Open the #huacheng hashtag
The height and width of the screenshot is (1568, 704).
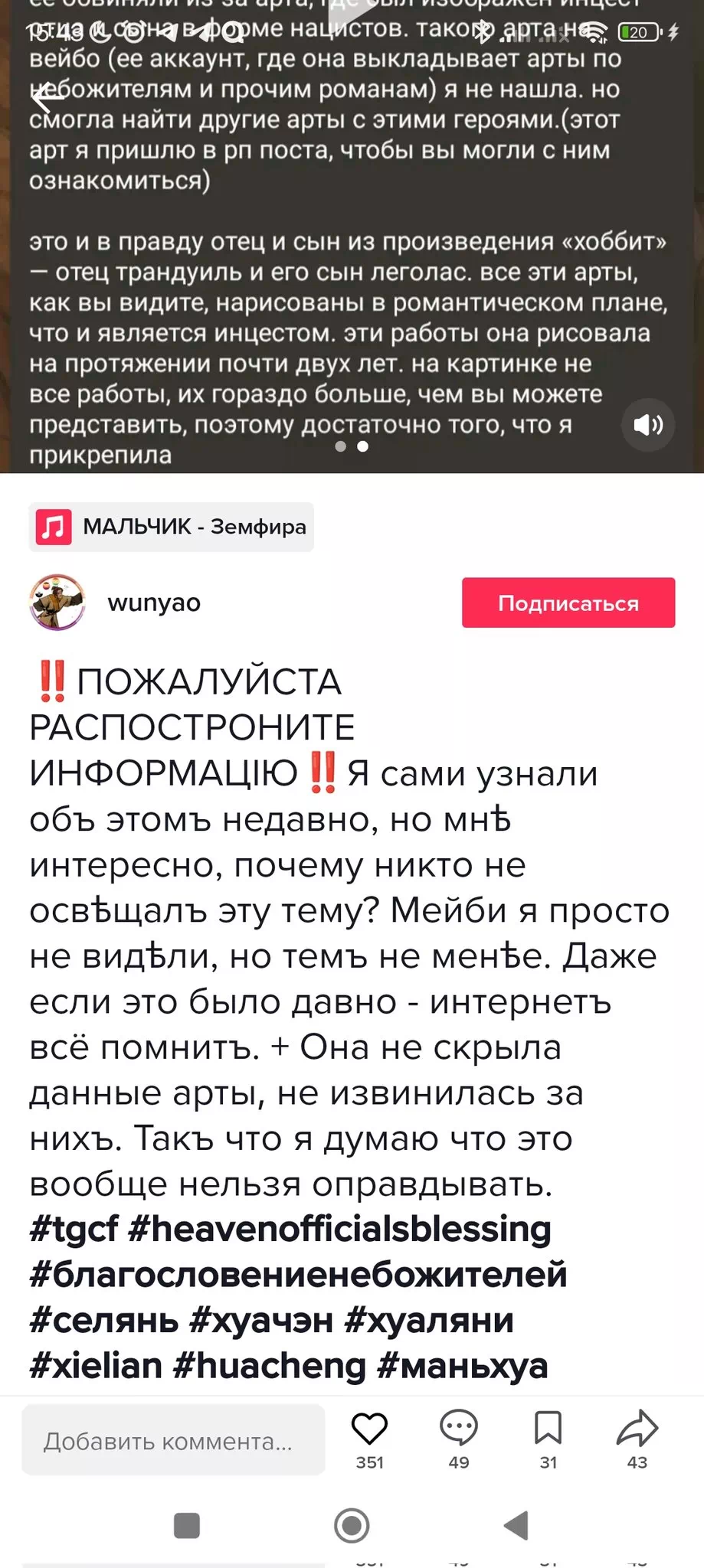(270, 1366)
